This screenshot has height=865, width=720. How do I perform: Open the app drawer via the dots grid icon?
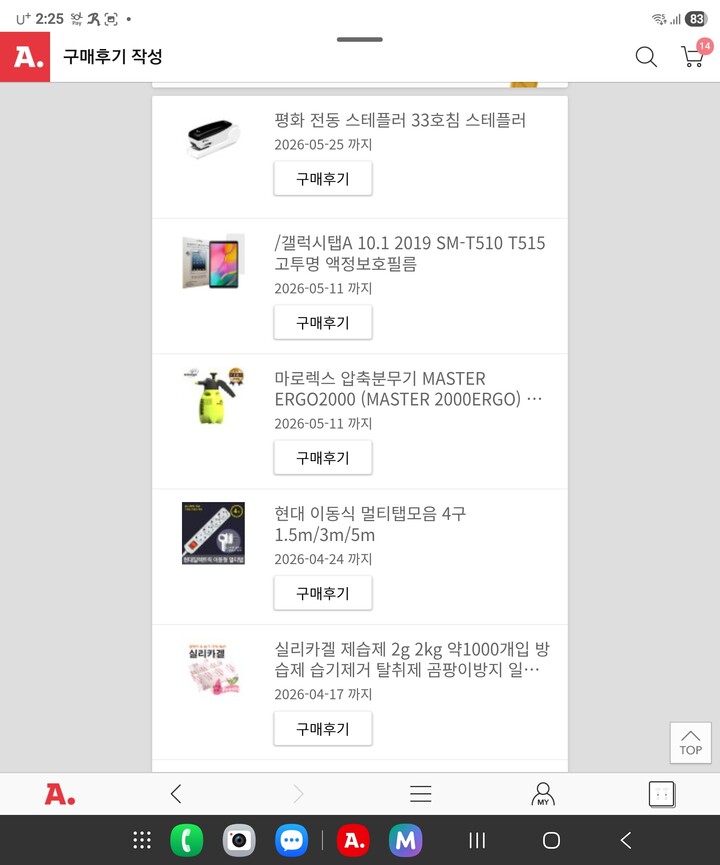[141, 840]
